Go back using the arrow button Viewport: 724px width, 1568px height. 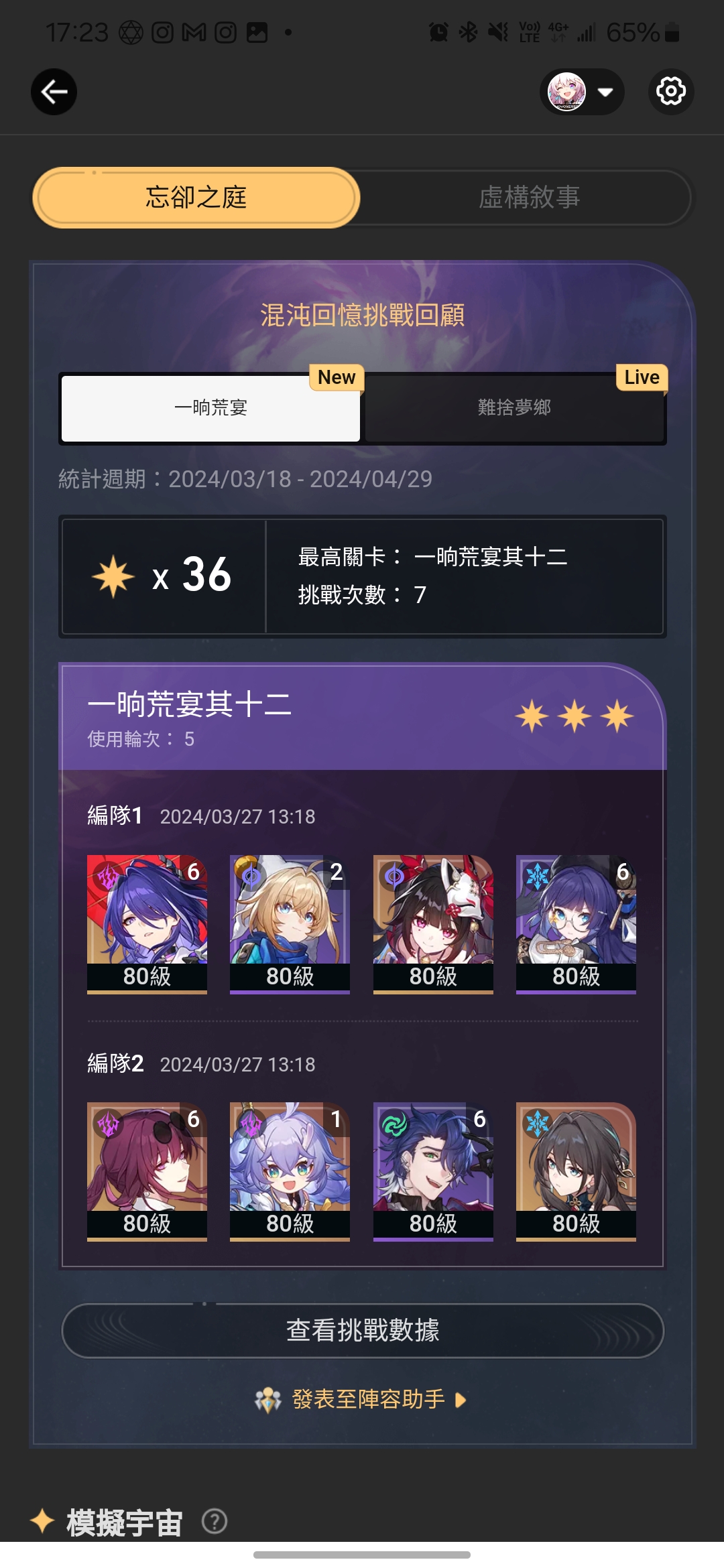click(x=54, y=92)
